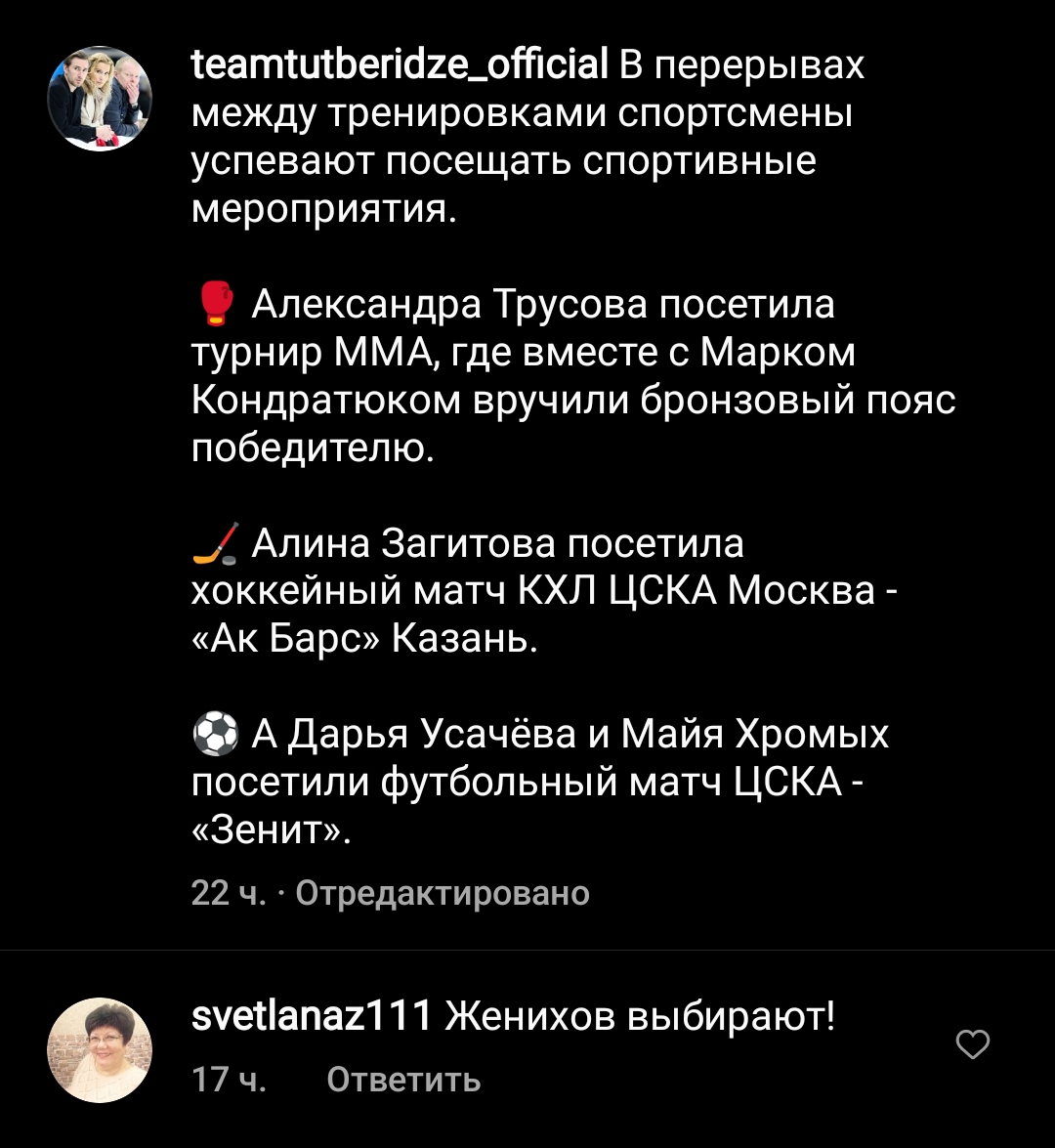This screenshot has width=1055, height=1148.
Task: Open the teamtutberidze_official username link
Action: (x=399, y=64)
